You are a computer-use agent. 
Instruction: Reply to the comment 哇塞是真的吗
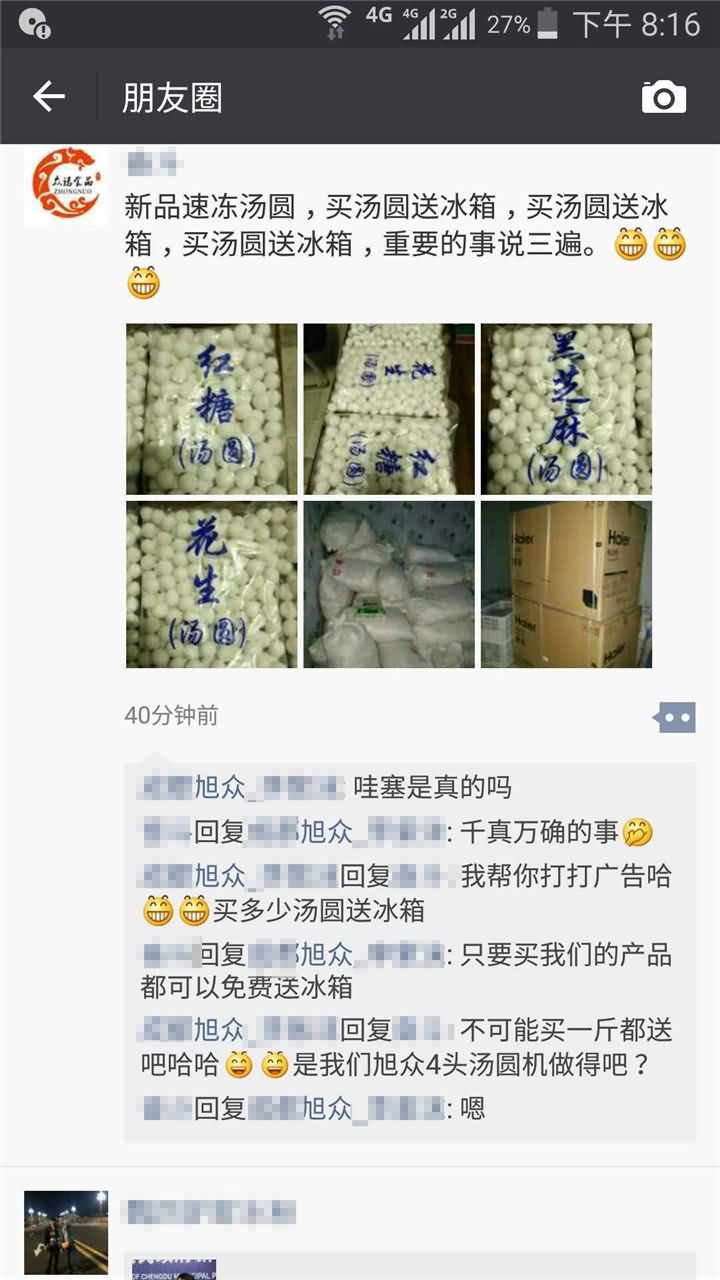[432, 788]
